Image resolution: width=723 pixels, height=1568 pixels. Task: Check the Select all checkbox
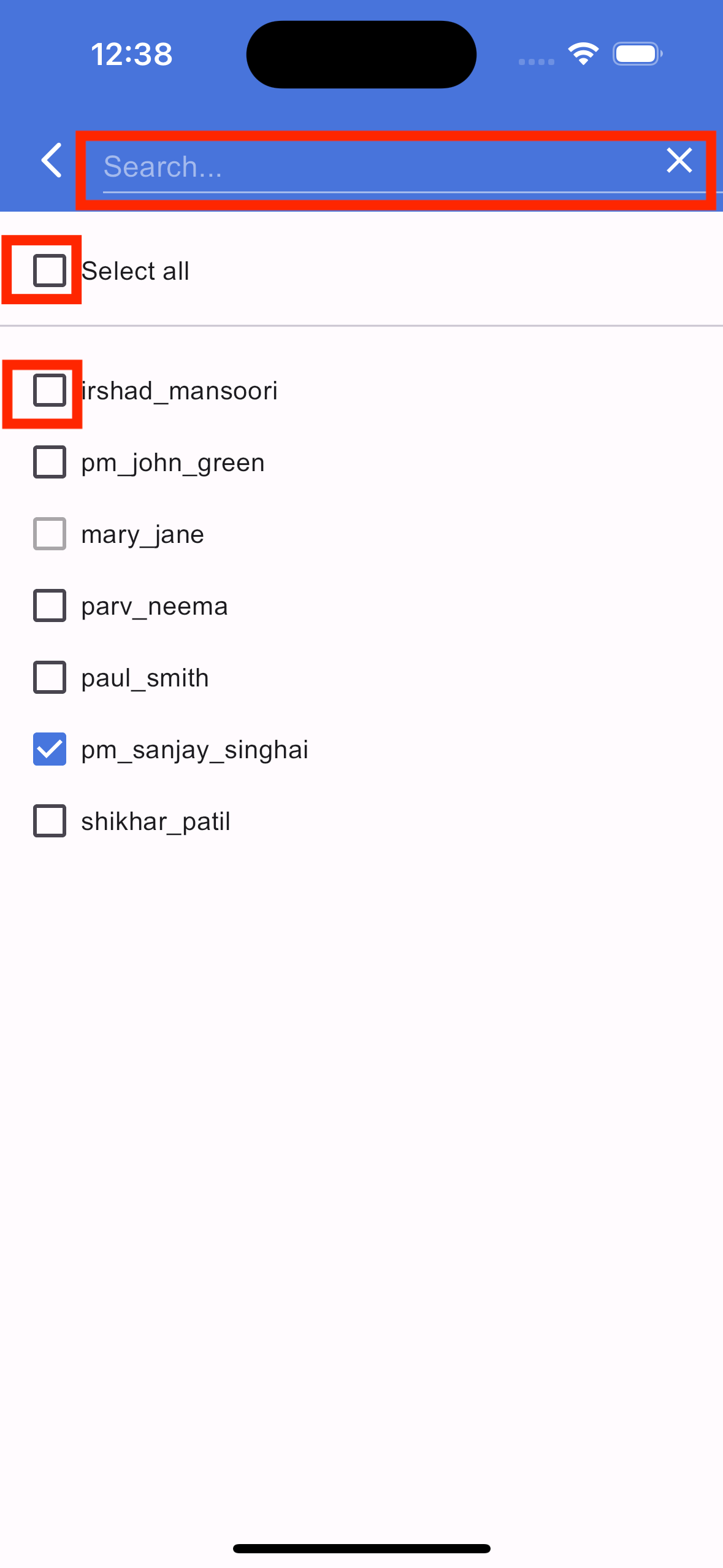[x=50, y=271]
